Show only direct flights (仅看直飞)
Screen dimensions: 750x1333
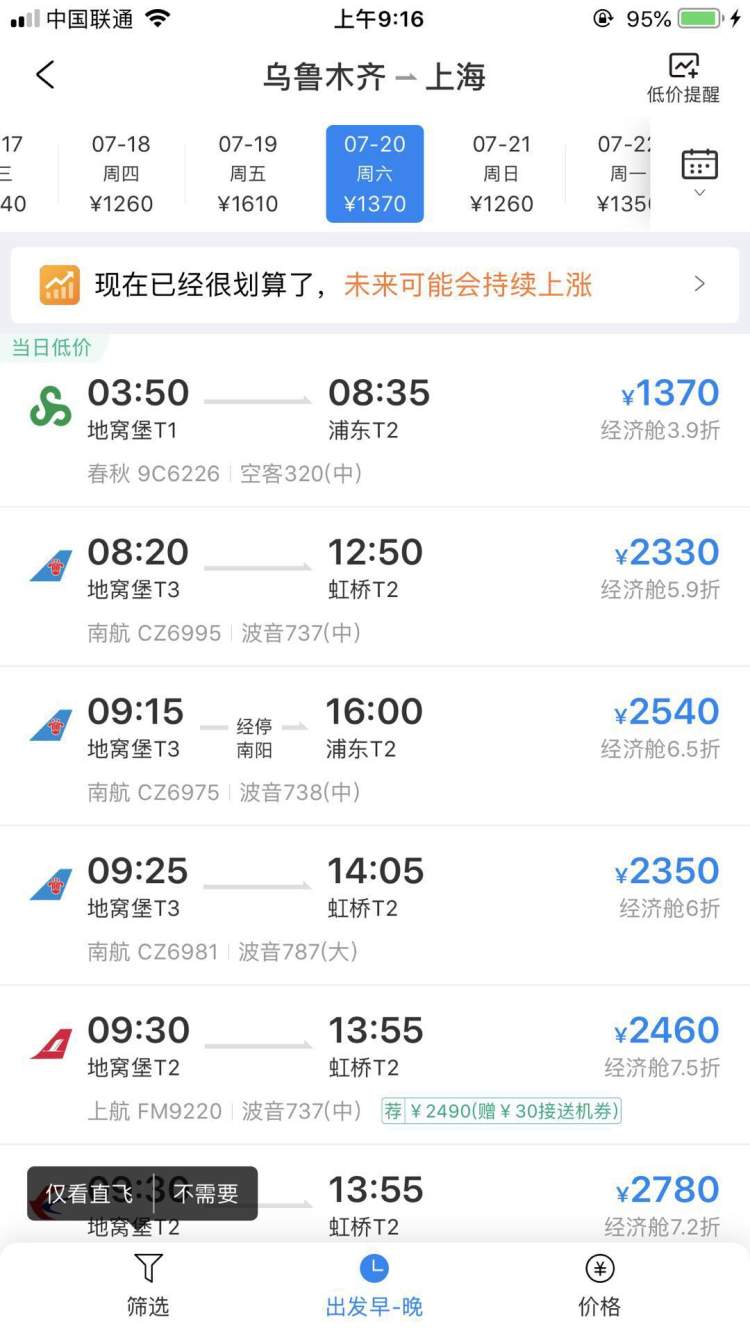click(89, 1194)
